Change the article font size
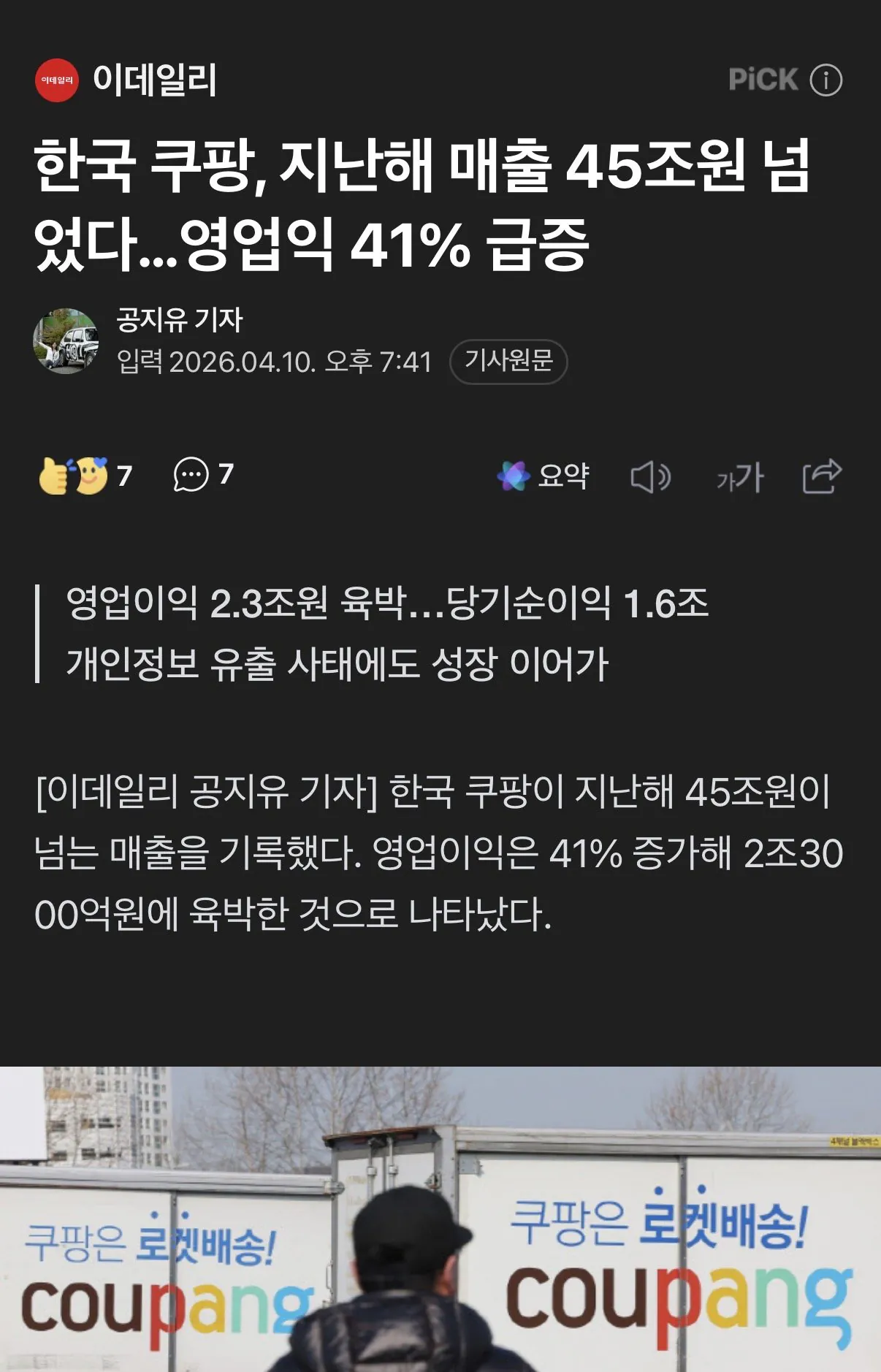Viewport: 881px width, 1372px height. pyautogui.click(x=739, y=478)
